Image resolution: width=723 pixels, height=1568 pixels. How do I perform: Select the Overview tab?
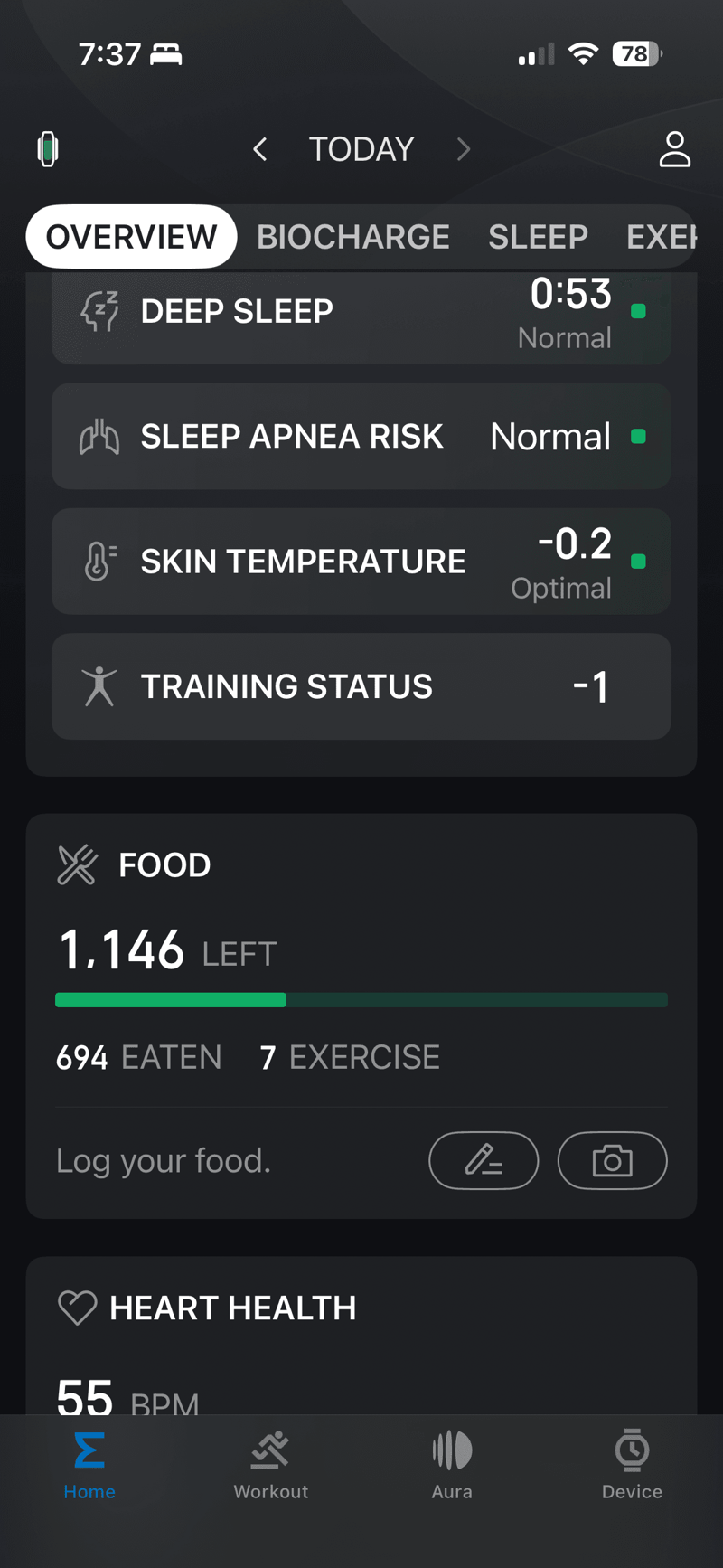click(x=131, y=237)
